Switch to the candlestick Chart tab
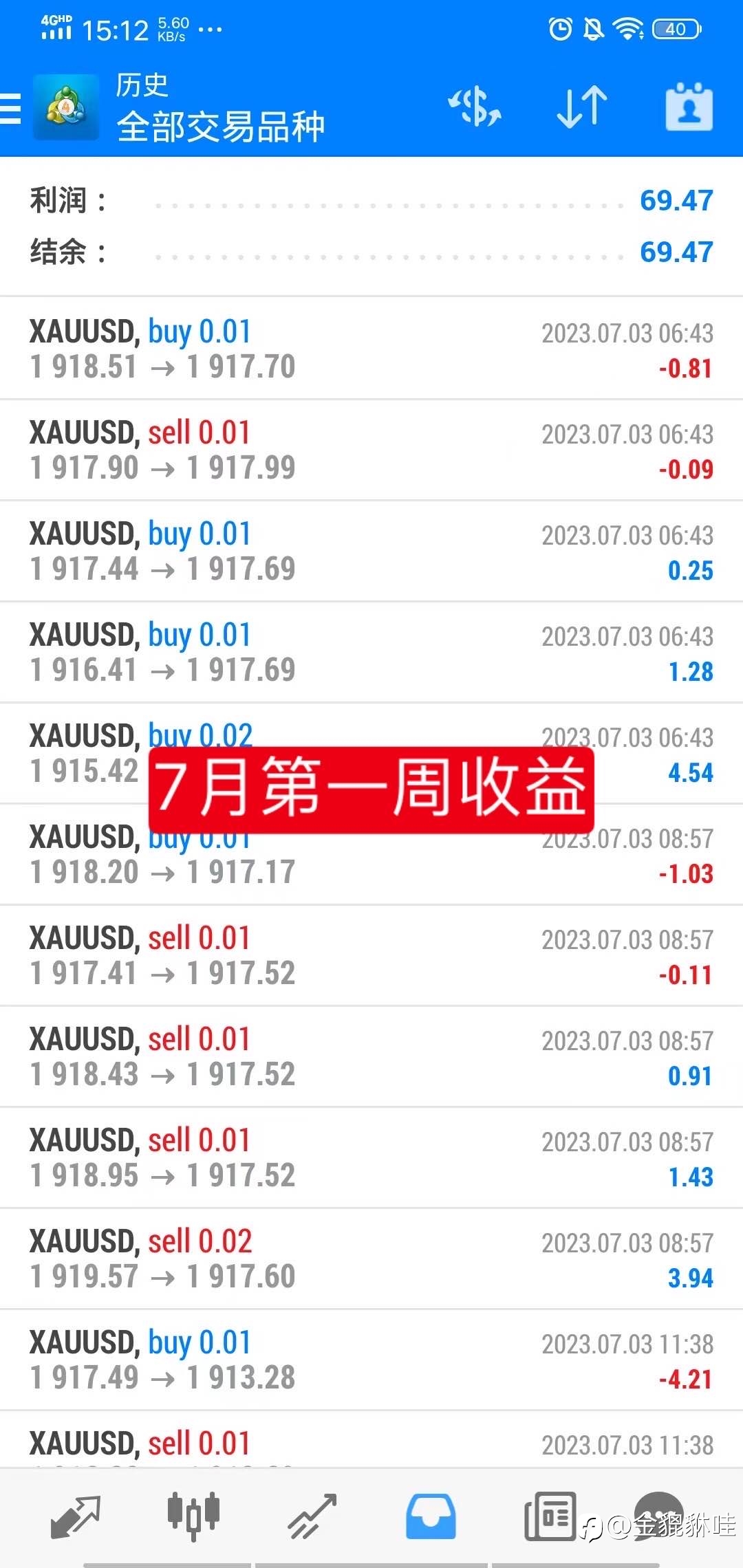This screenshot has height=1568, width=743. pos(193,1517)
